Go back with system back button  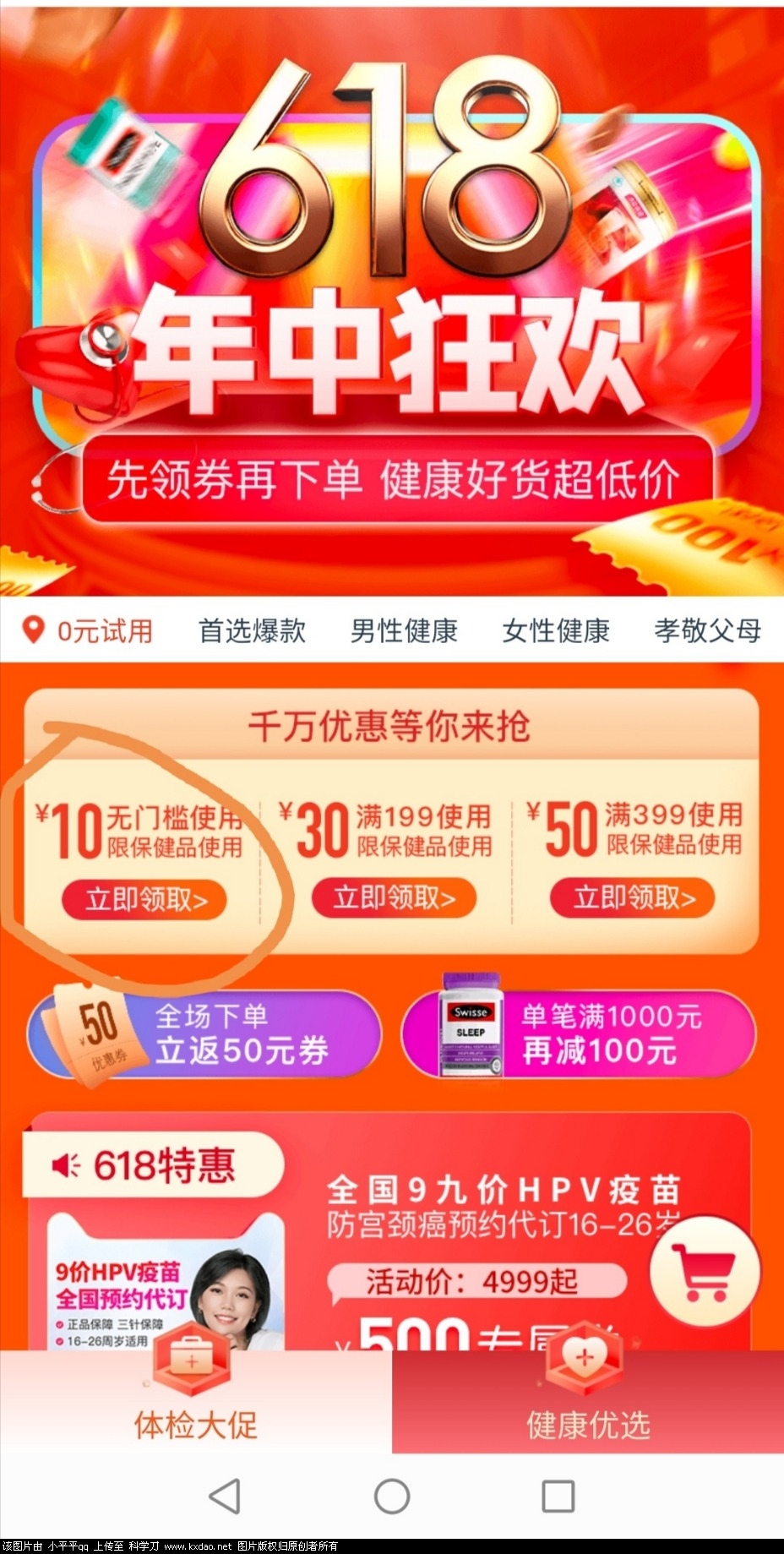pyautogui.click(x=225, y=1497)
